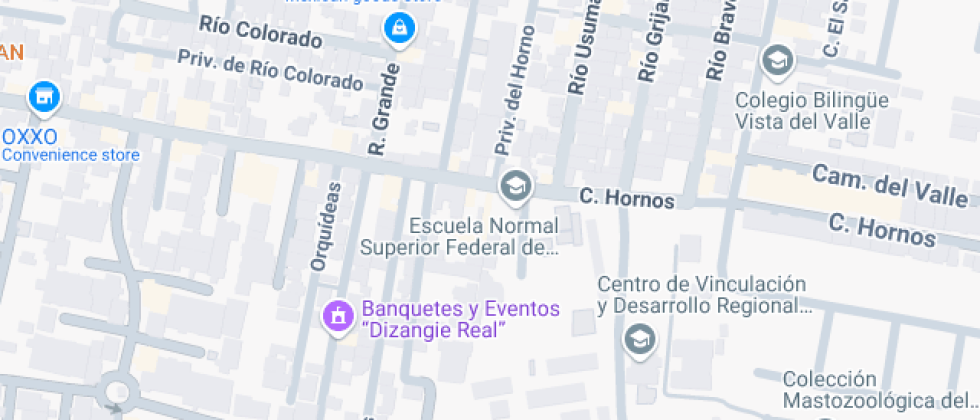The image size is (980, 420).
Task: Open Colegio Bilingüe Vista del Valle marker
Action: [x=777, y=62]
